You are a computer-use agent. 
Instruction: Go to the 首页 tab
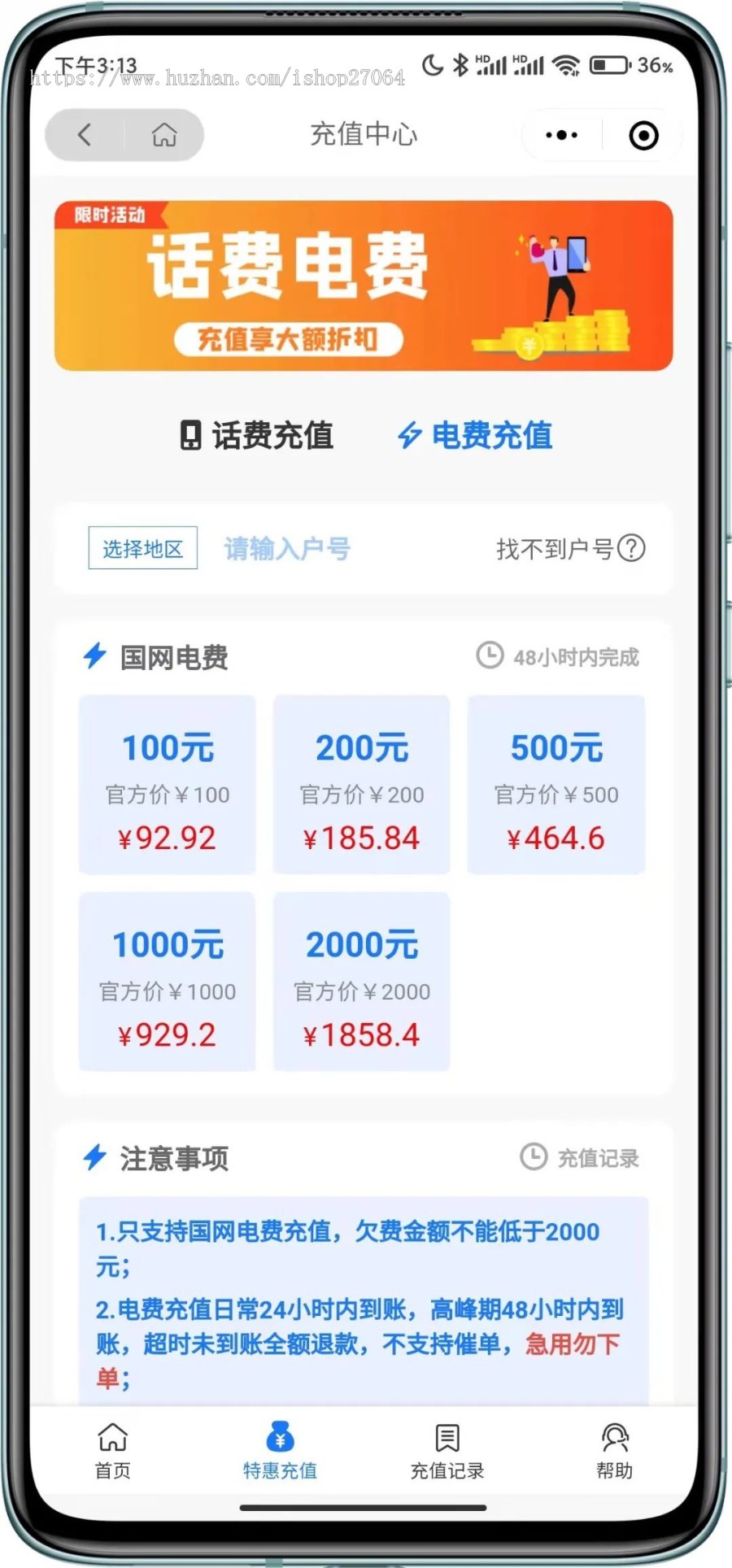click(112, 1451)
